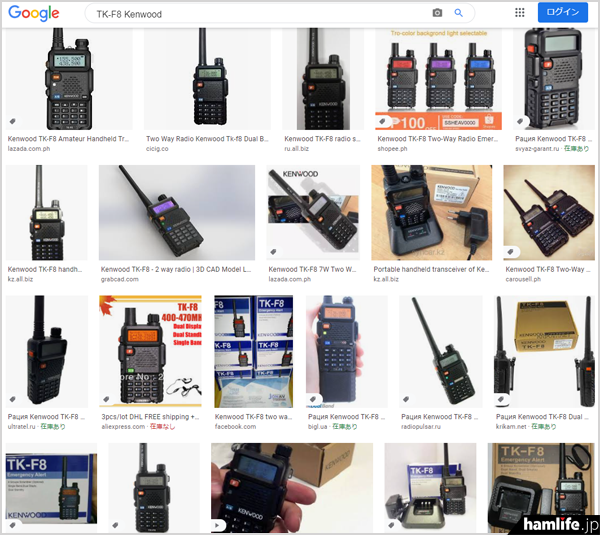
Task: Open the Google apps grid
Action: click(520, 13)
